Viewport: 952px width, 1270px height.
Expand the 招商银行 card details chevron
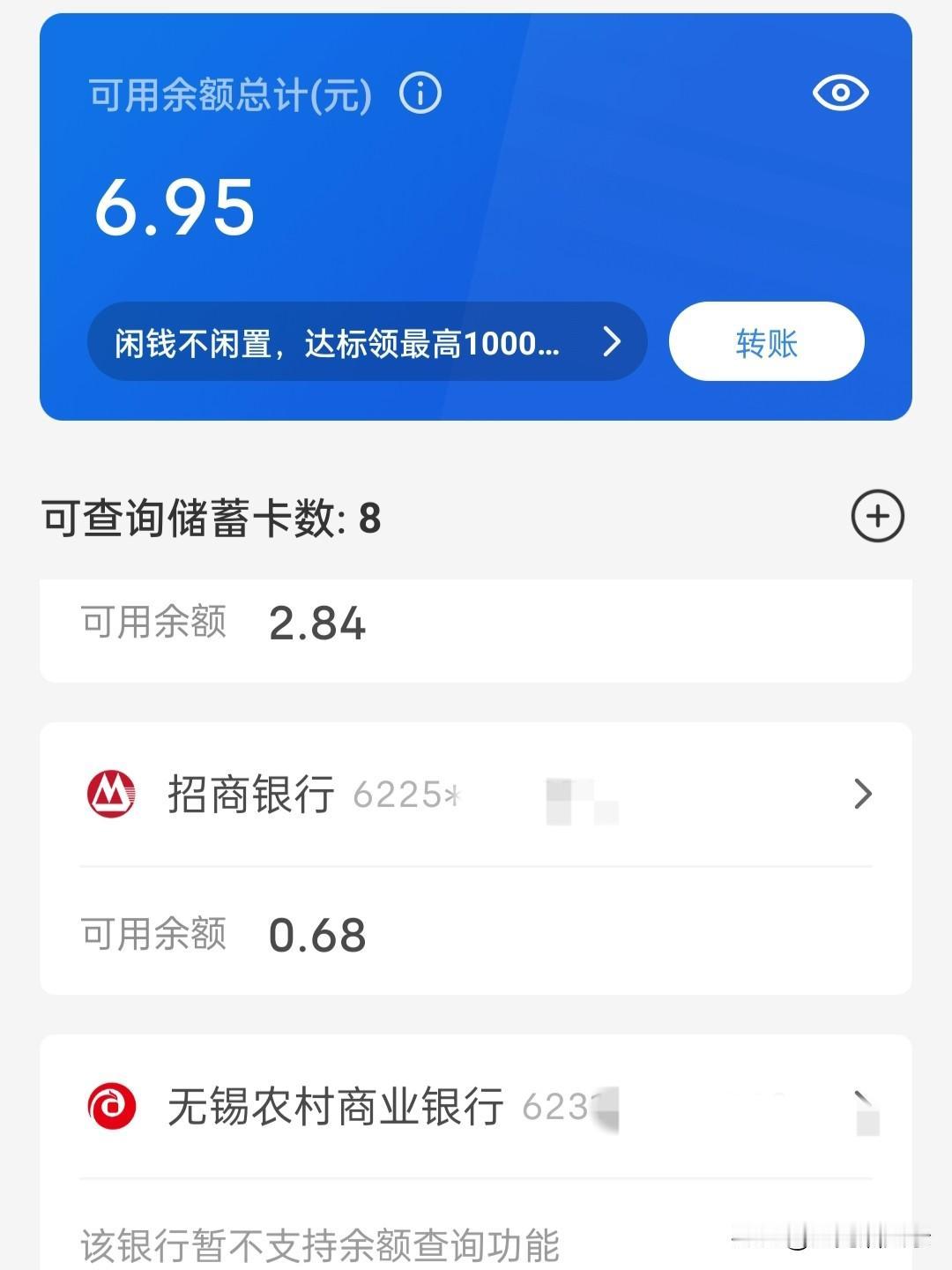(863, 795)
